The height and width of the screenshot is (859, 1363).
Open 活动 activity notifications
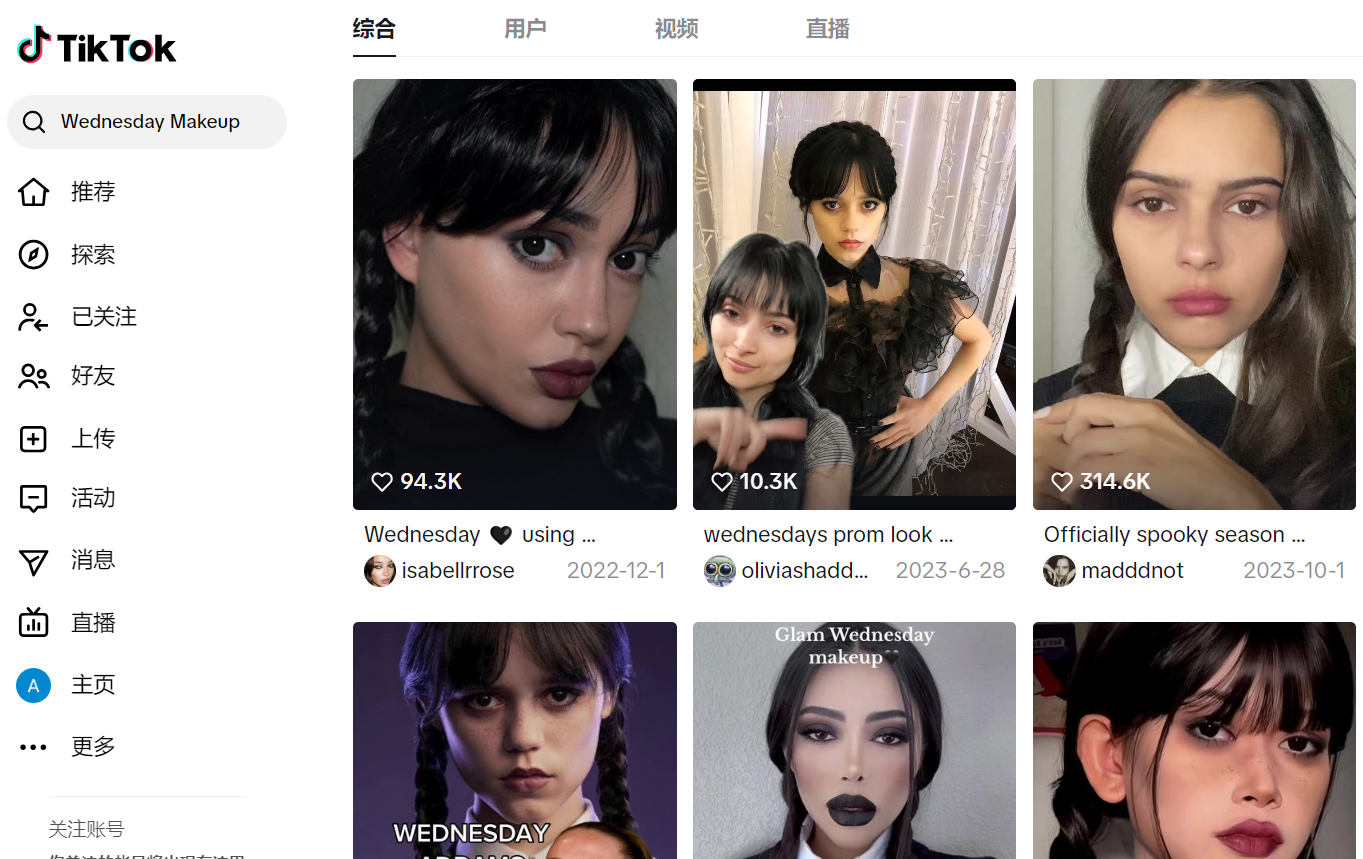click(92, 498)
